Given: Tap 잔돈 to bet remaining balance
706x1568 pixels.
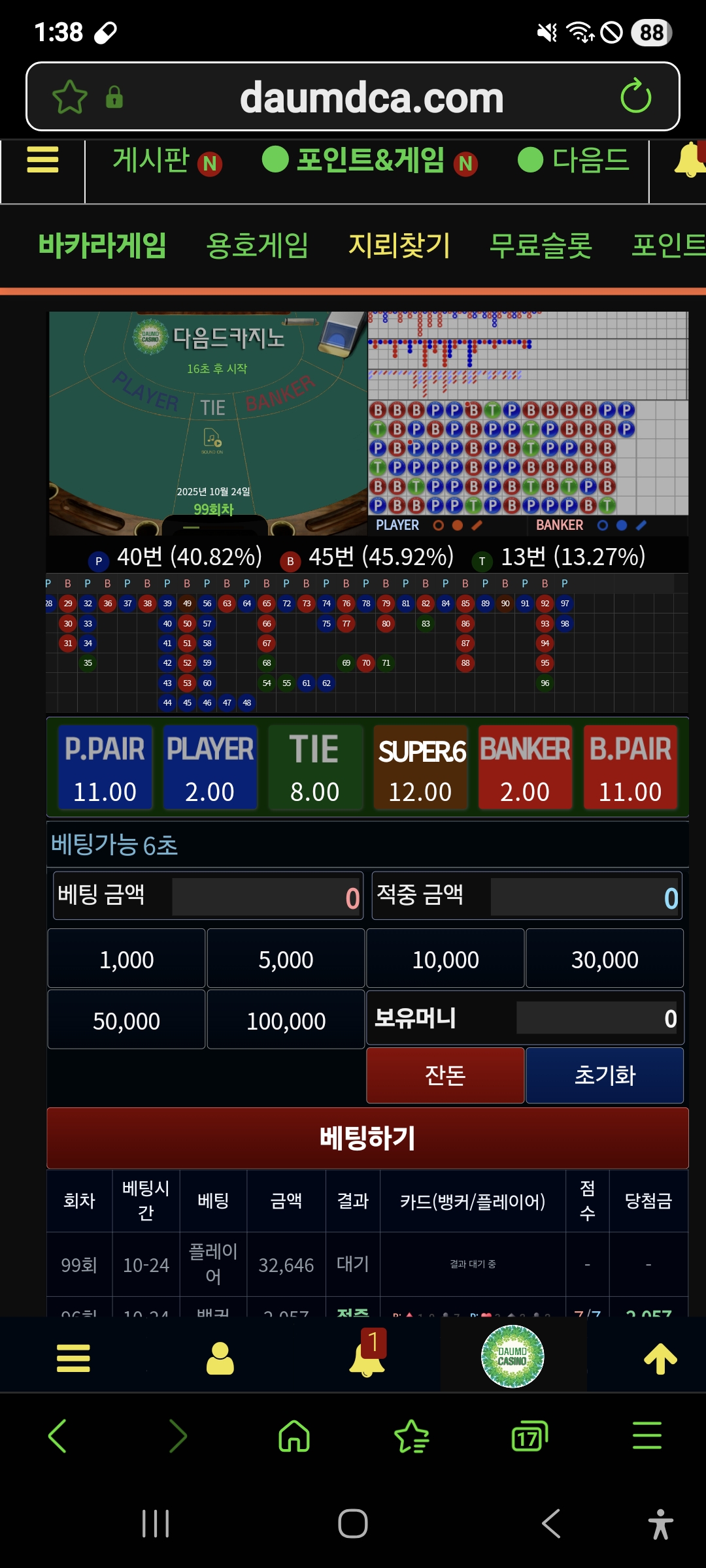Looking at the screenshot, I should click(x=445, y=1075).
